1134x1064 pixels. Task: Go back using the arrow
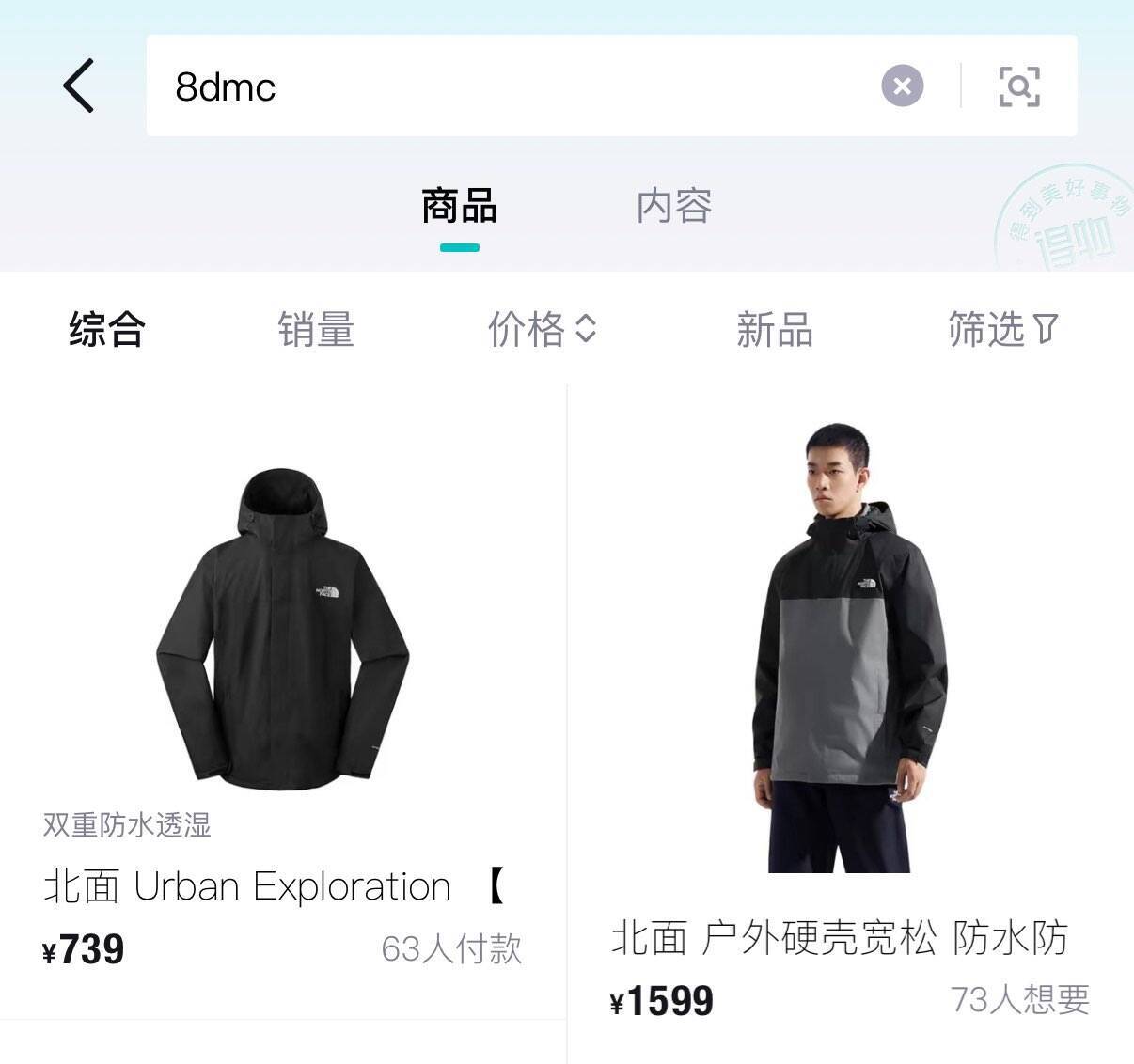(79, 86)
